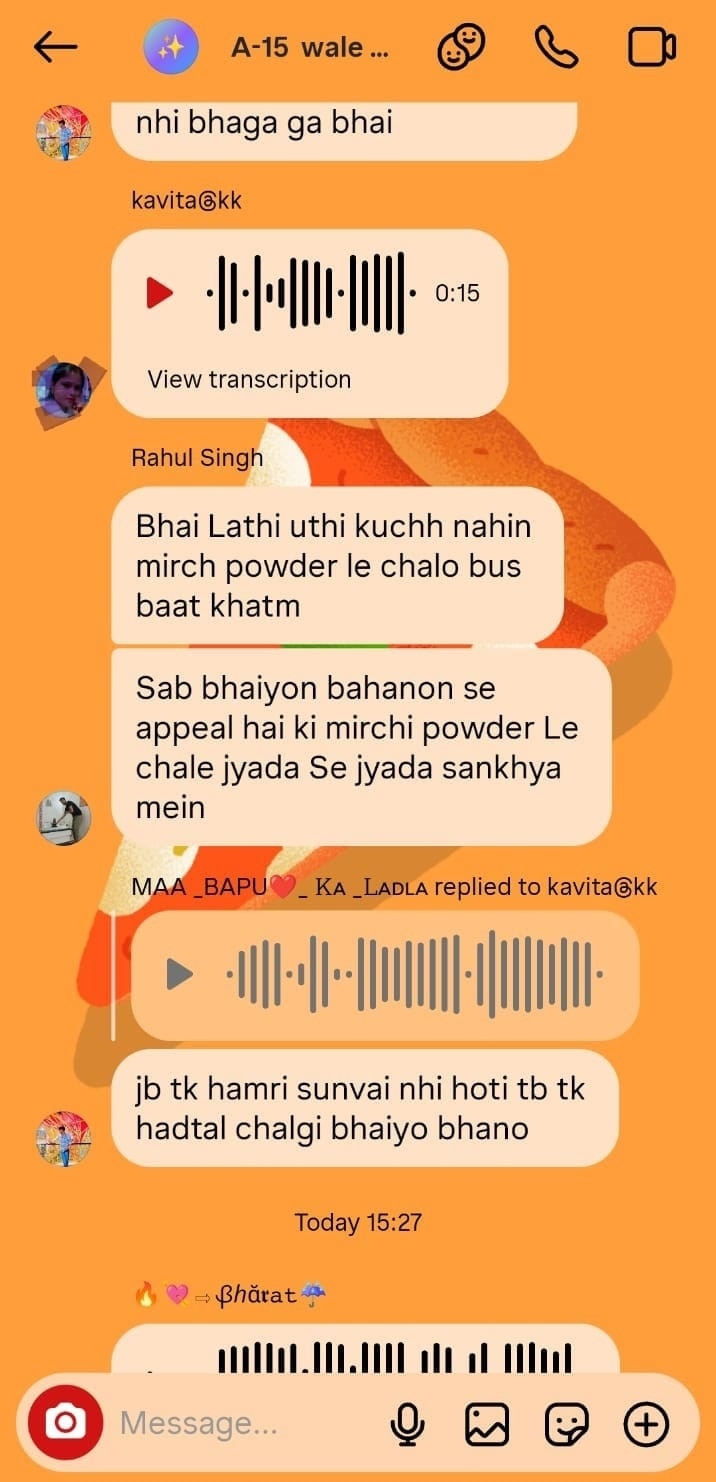The height and width of the screenshot is (1482, 716).
Task: Open A-15 wale group chat details
Action: click(x=308, y=47)
